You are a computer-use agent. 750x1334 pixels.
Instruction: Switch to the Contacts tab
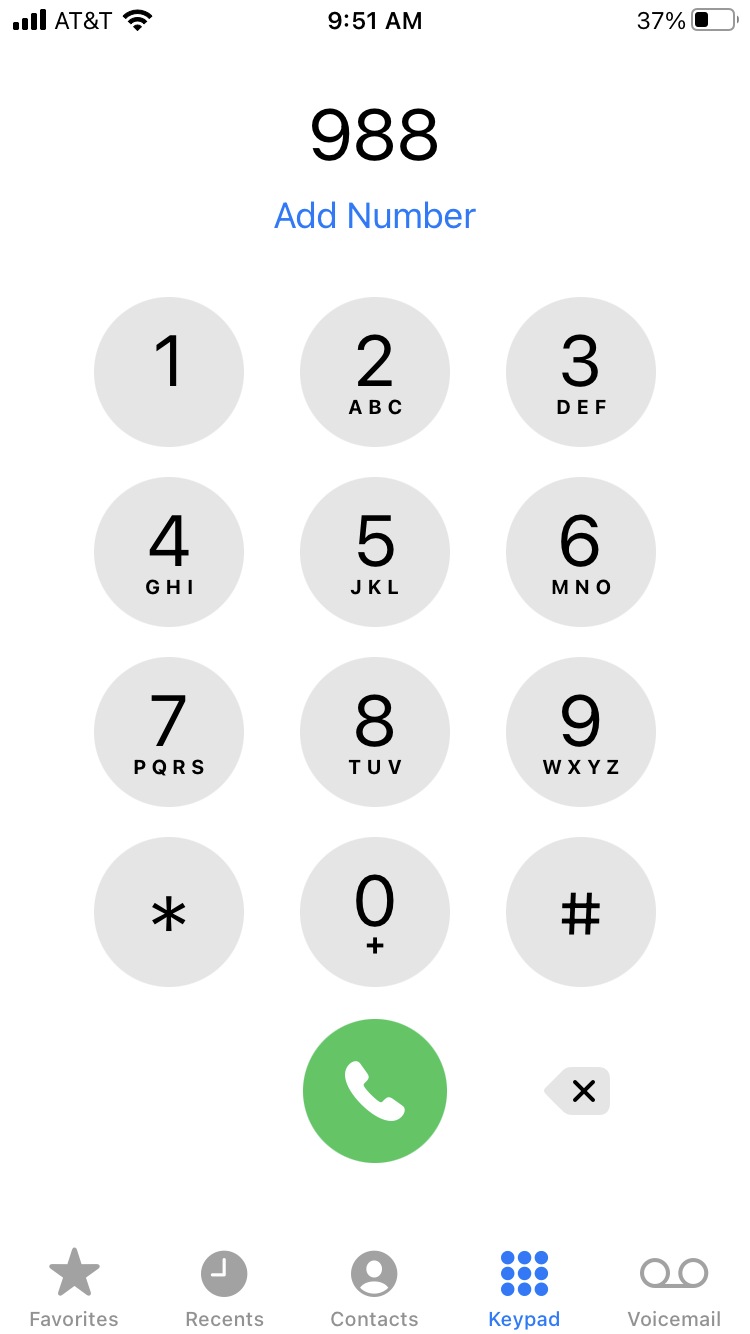click(375, 1285)
